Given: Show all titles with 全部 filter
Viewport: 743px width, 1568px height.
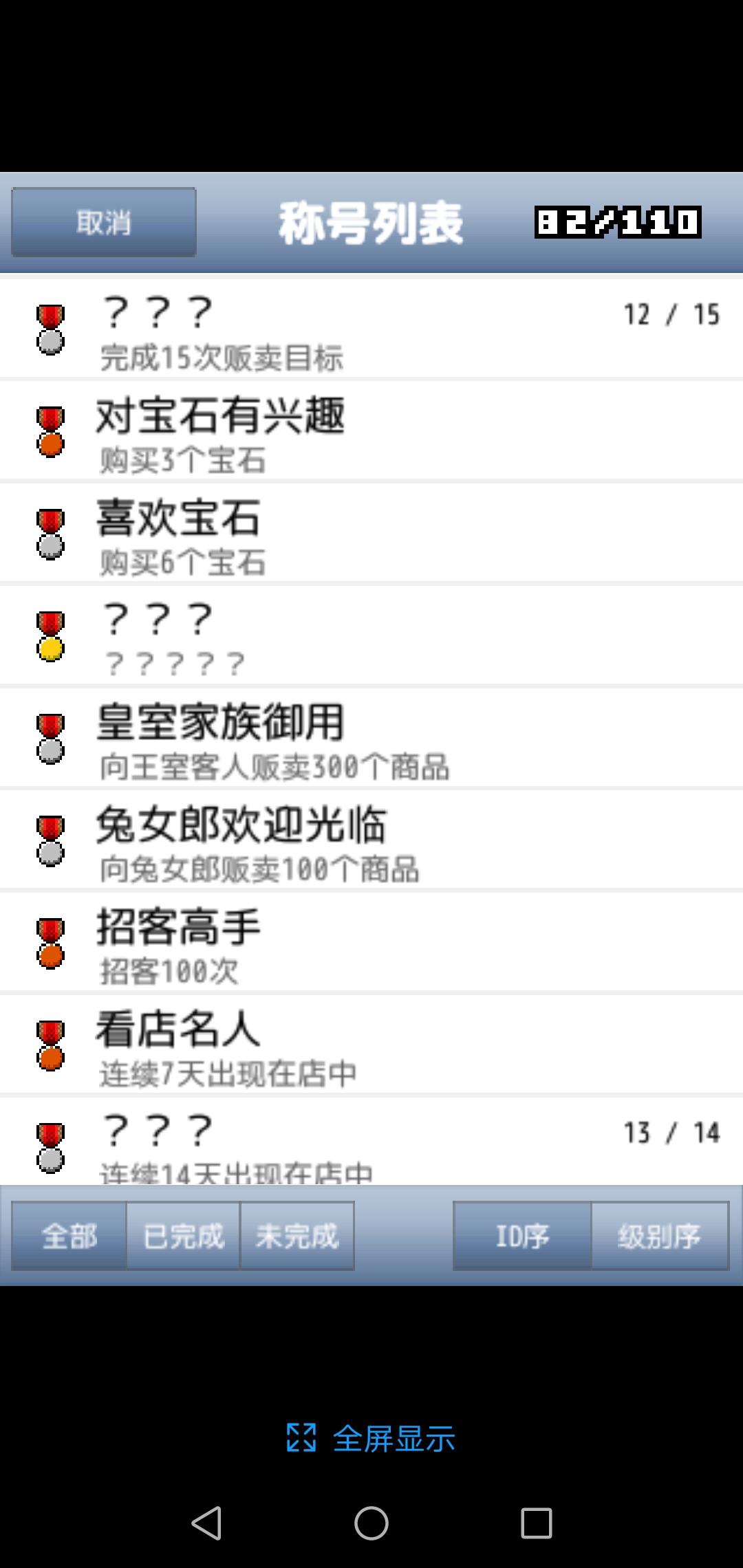Looking at the screenshot, I should (69, 1236).
